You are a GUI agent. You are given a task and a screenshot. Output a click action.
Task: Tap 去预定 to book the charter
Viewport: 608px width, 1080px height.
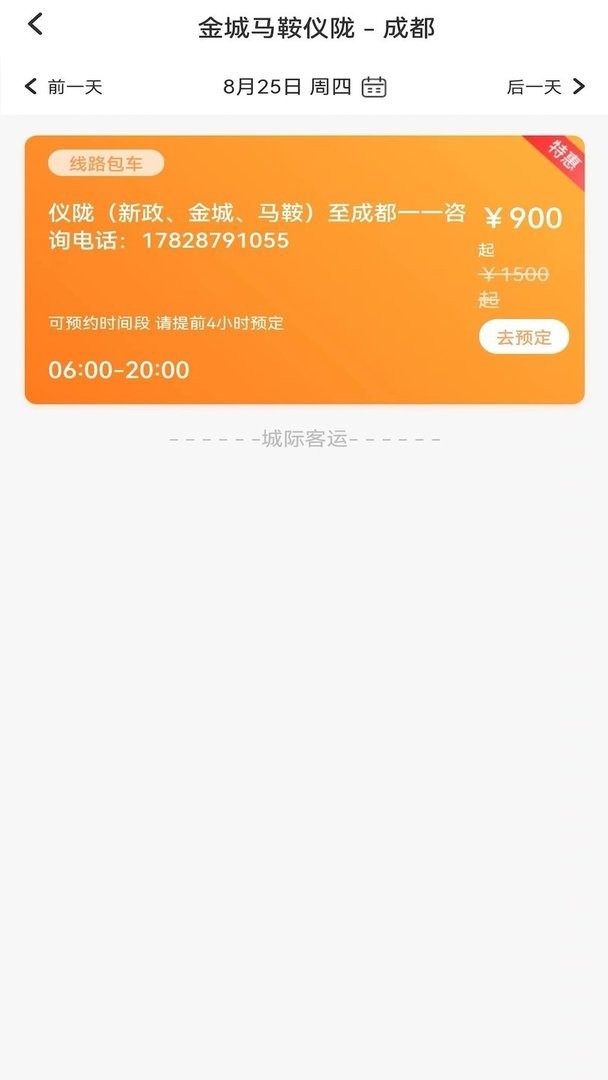tap(523, 337)
